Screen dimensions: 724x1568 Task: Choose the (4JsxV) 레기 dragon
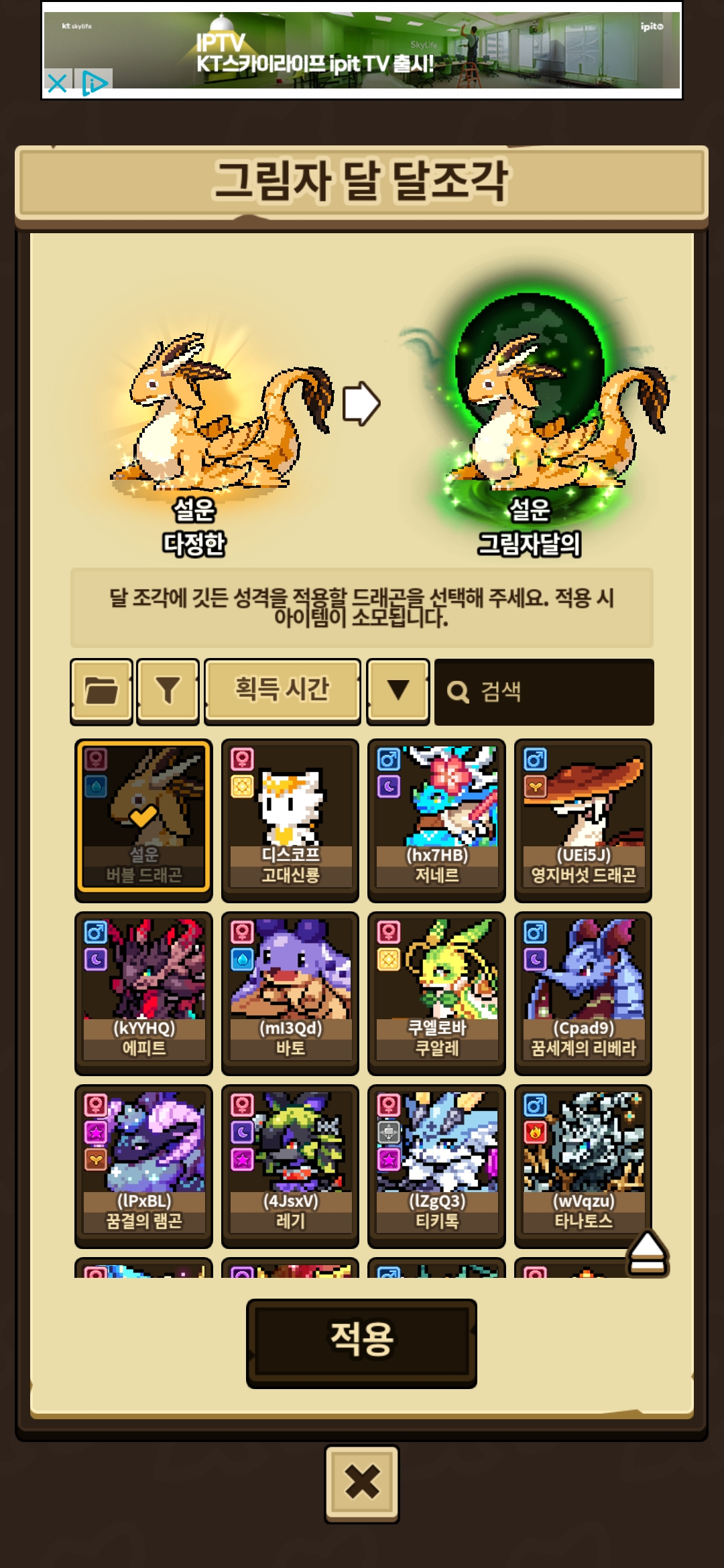pos(290,1165)
